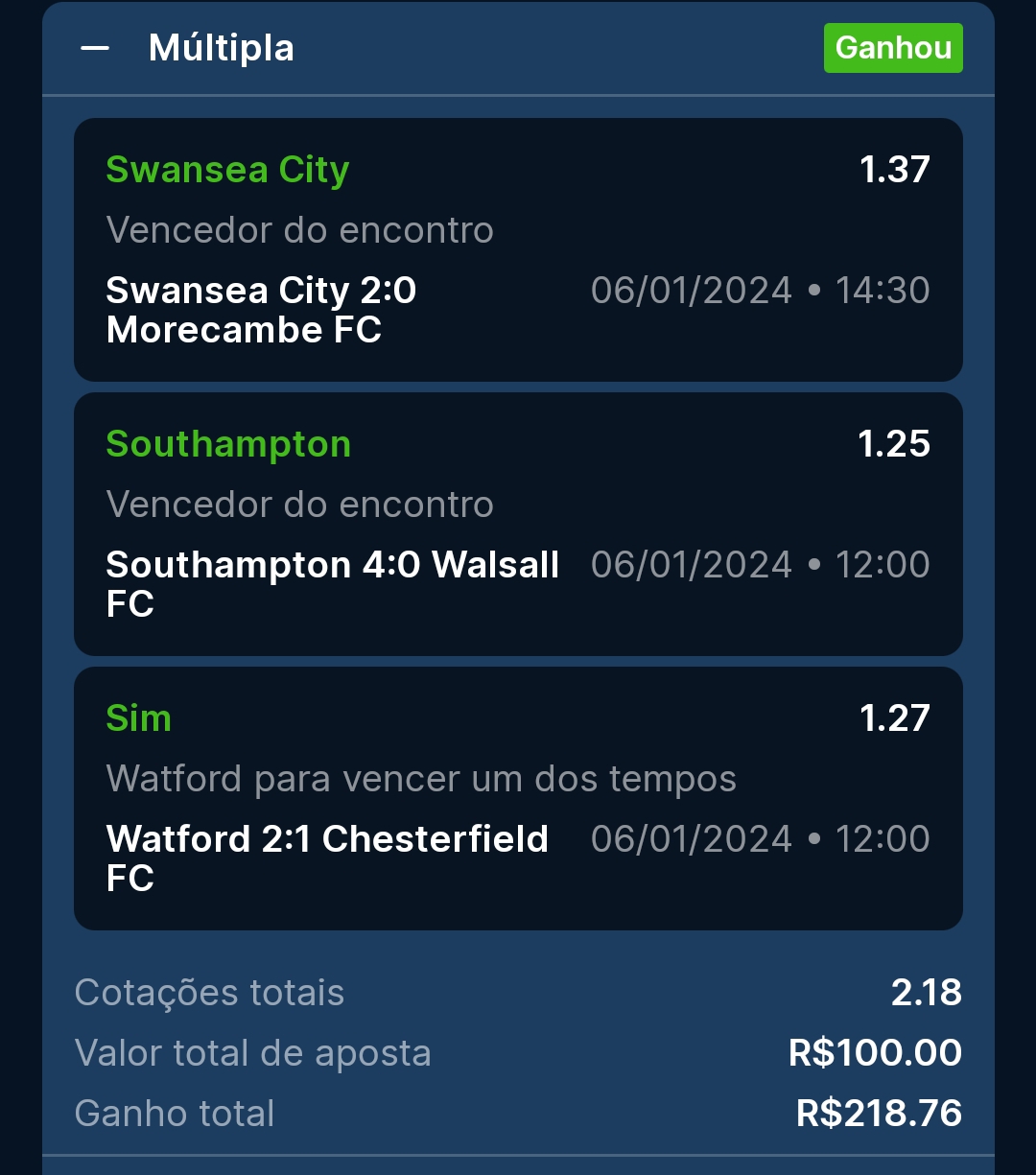Open the Southampton 4:0 Walsall match details
The width and height of the screenshot is (1036, 1175).
332,583
